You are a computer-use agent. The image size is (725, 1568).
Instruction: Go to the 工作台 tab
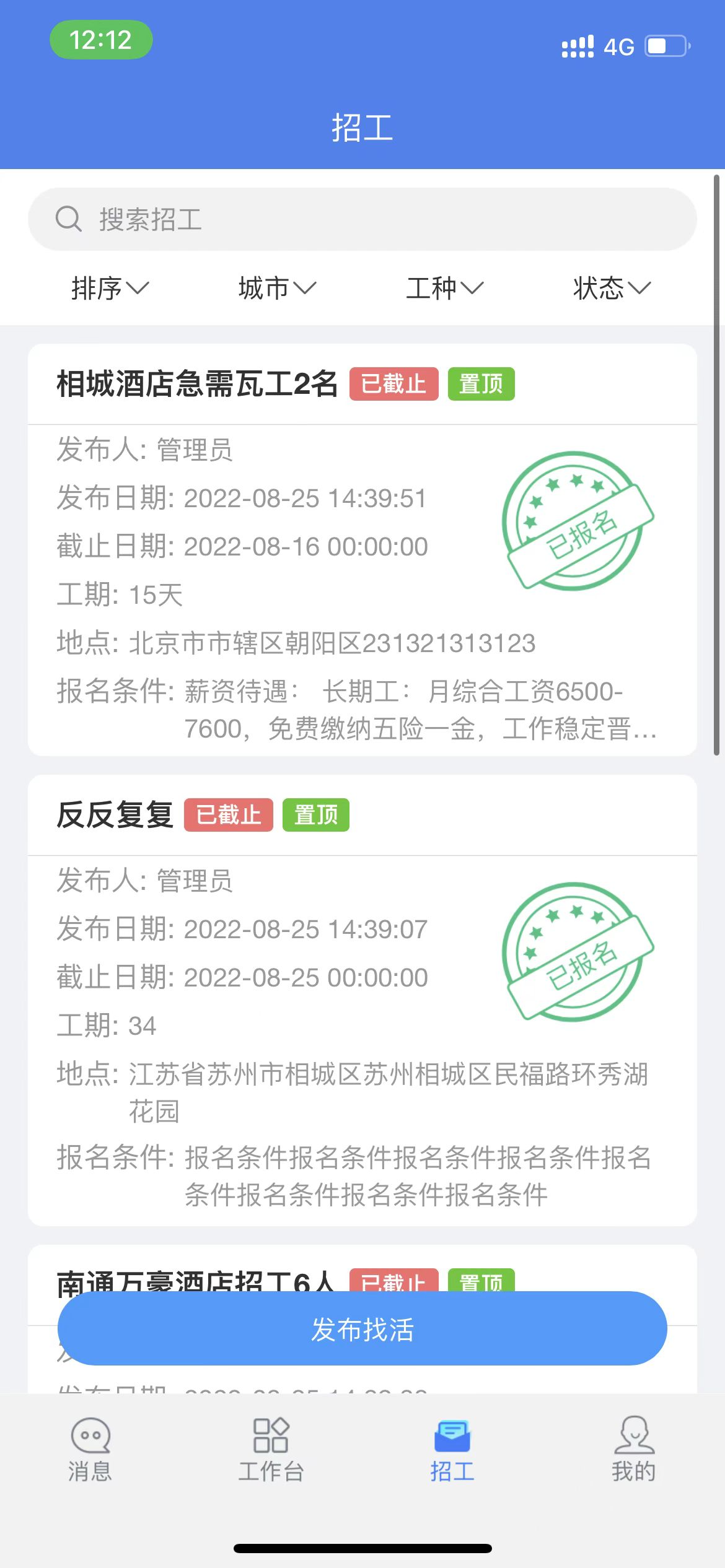point(271,1449)
